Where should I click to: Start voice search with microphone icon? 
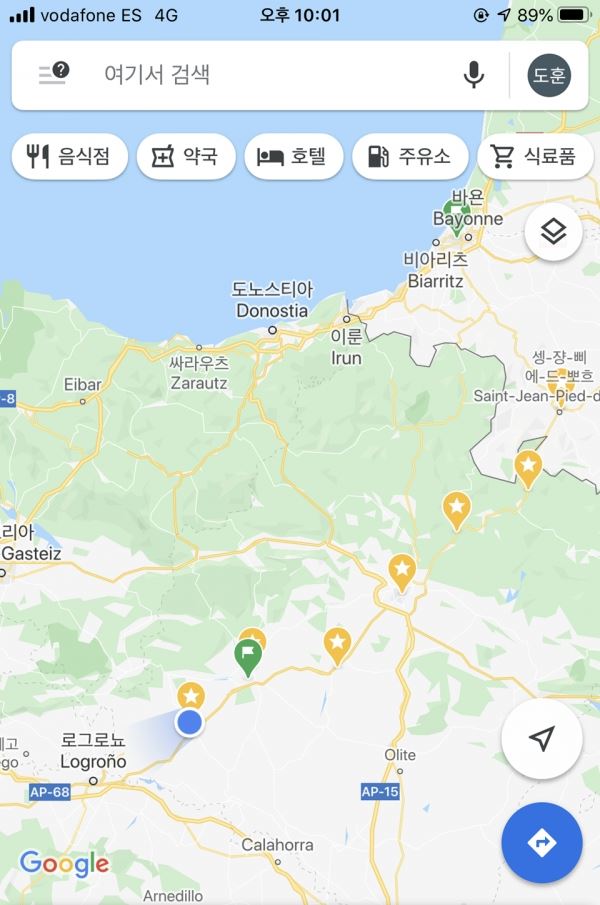(x=474, y=74)
